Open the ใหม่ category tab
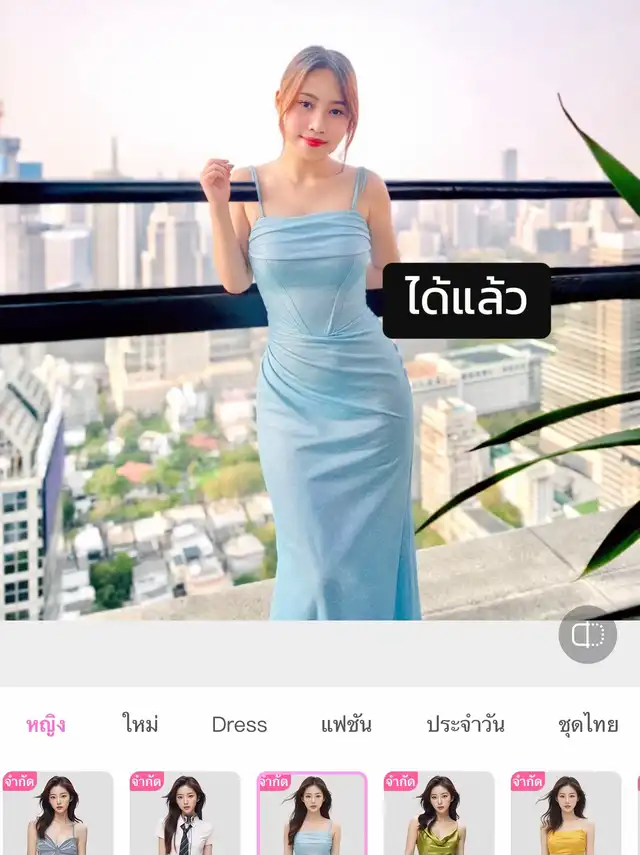The height and width of the screenshot is (855, 640). point(140,724)
